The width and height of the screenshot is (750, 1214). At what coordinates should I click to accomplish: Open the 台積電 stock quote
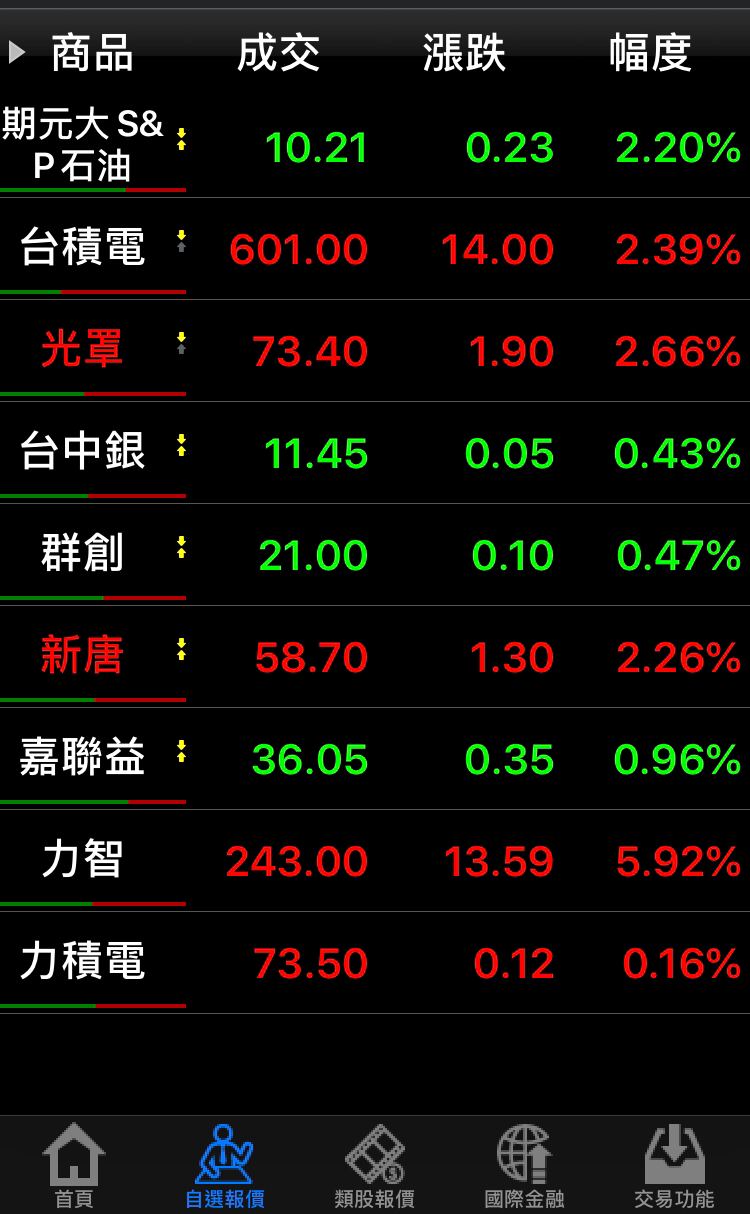pos(83,248)
